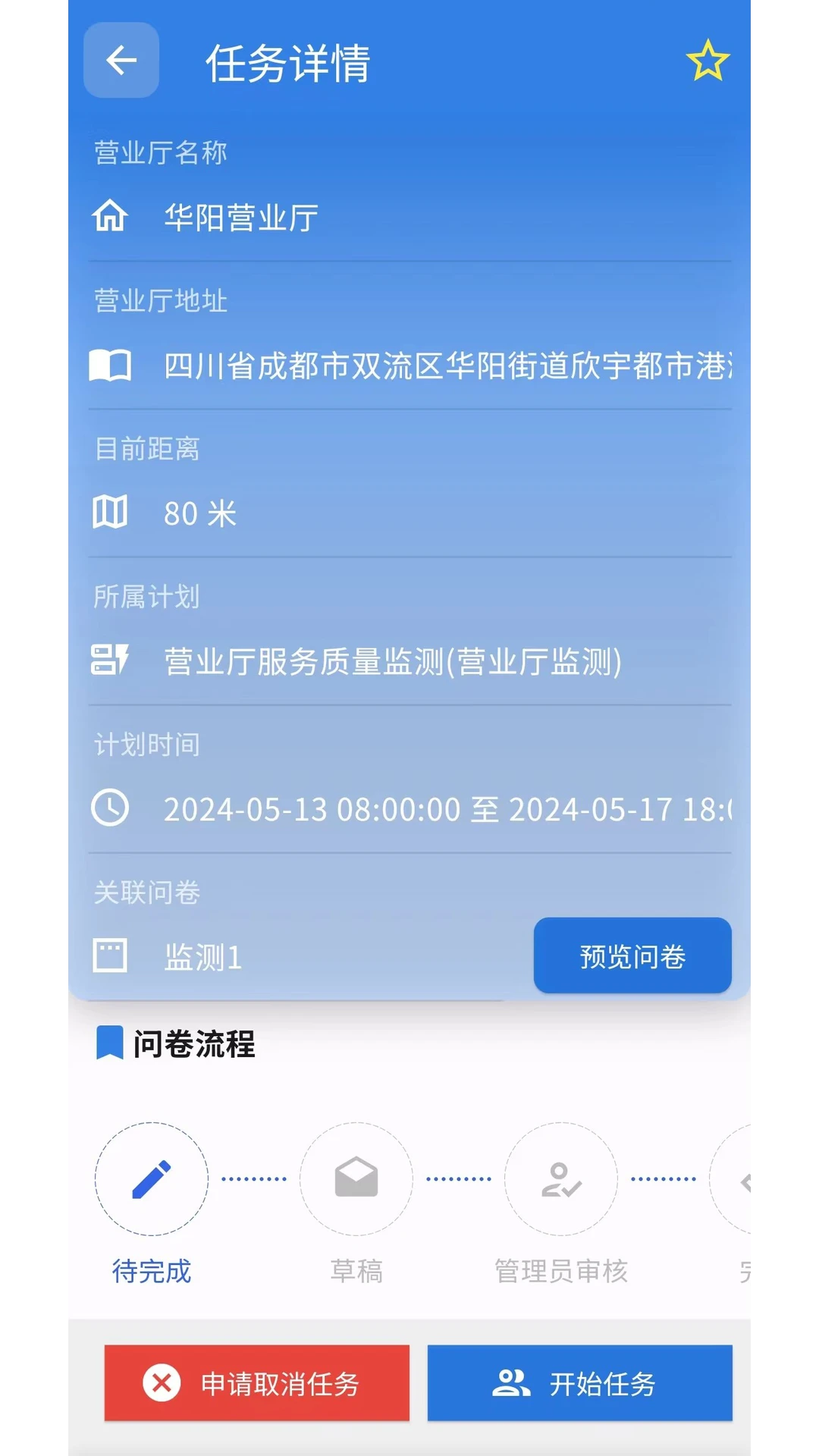The image size is (819, 1456).
Task: Select the person-check icon for 管理员审核
Action: pyautogui.click(x=560, y=1178)
